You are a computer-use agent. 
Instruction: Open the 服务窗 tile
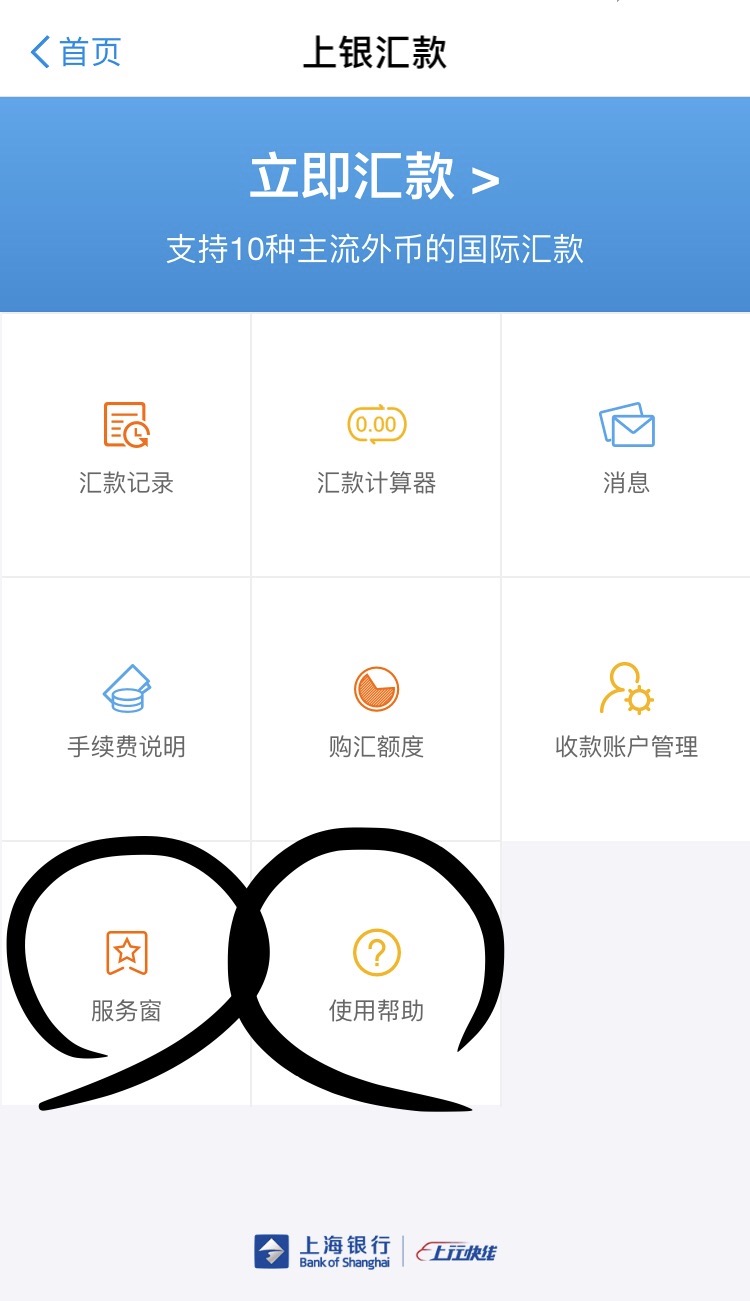(x=126, y=974)
